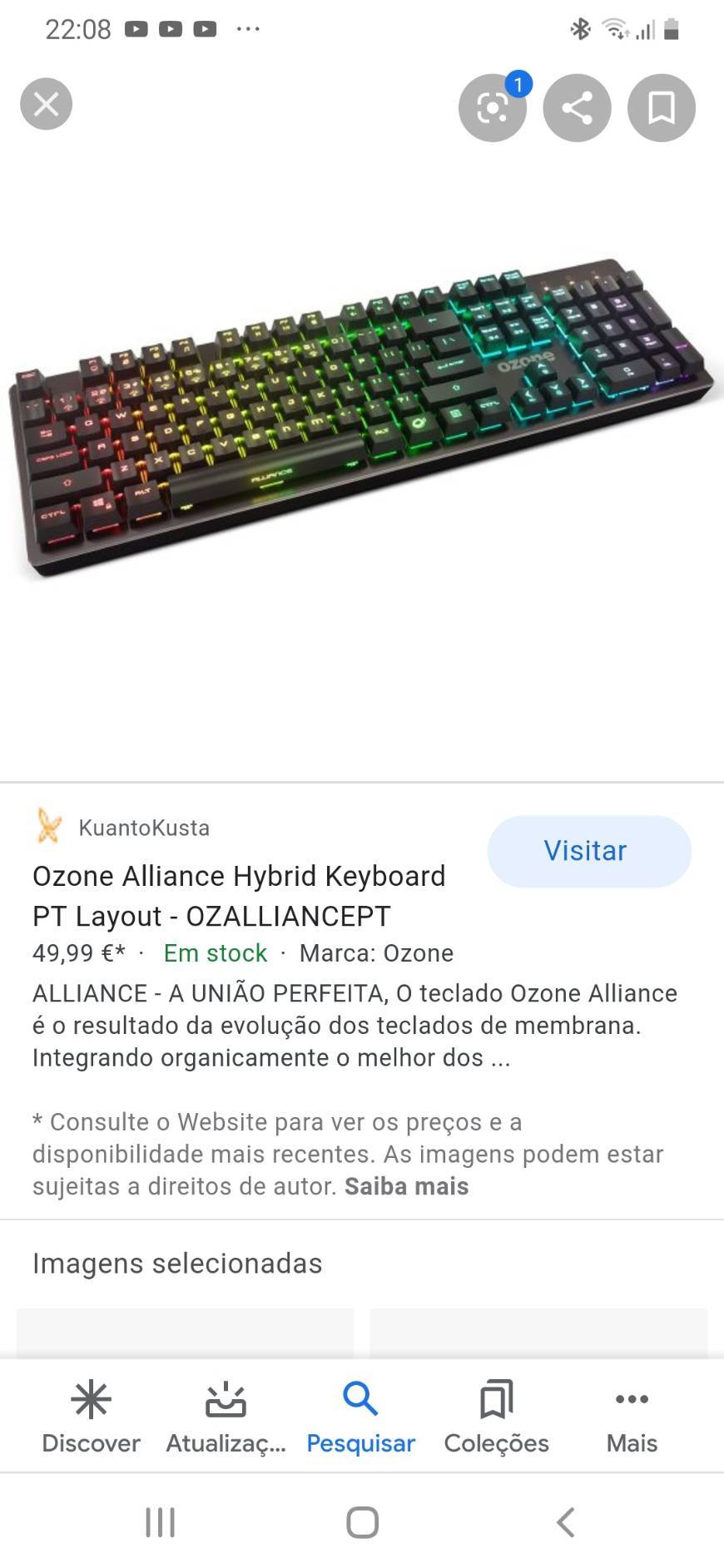Viewport: 724px width, 1568px height.
Task: View the Ozone keyboard image
Action: [362, 416]
